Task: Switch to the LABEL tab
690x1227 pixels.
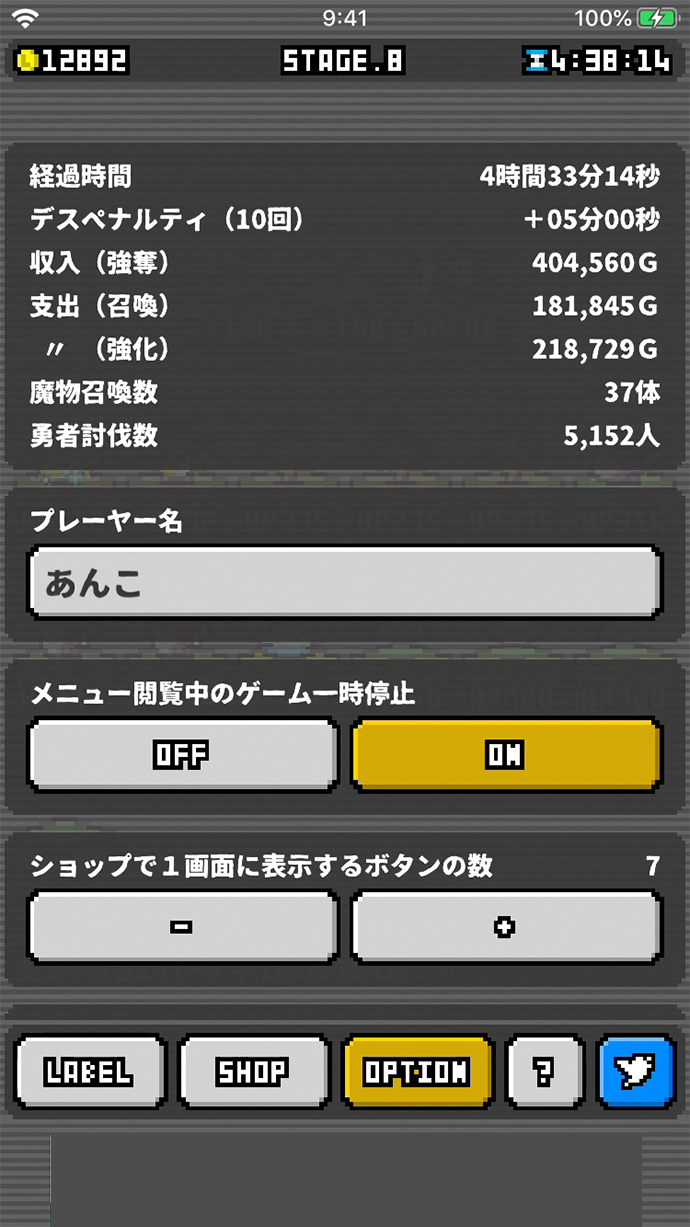Action: coord(90,1072)
